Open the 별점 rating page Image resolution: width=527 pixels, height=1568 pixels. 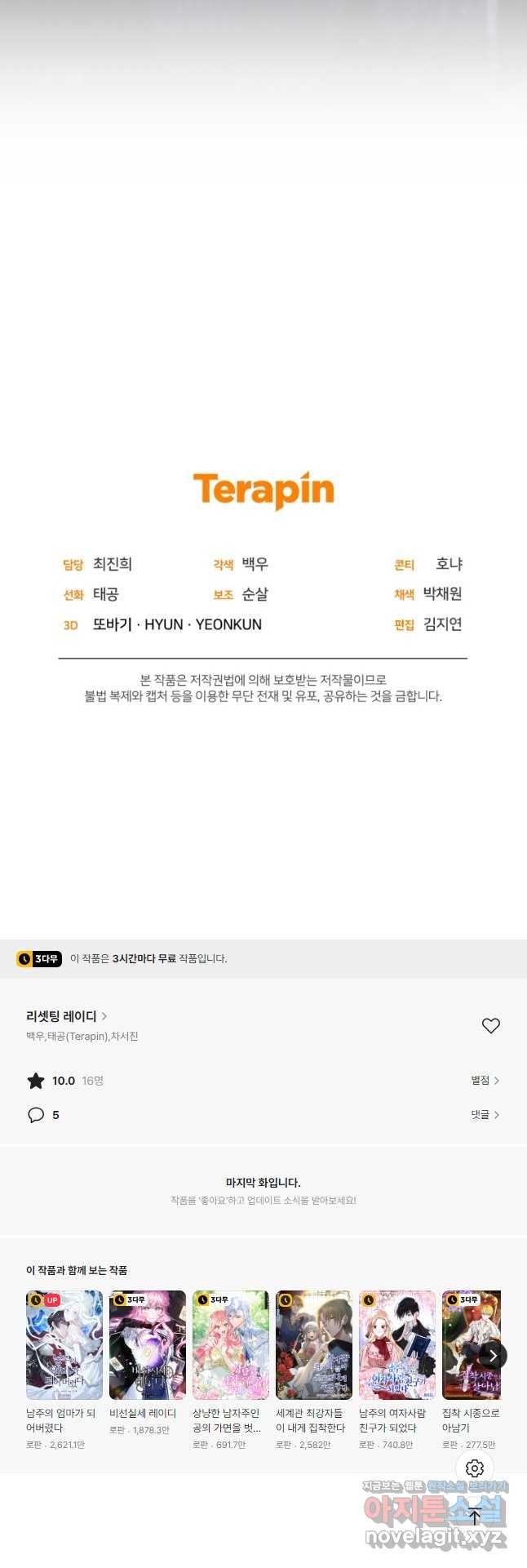click(x=485, y=1081)
